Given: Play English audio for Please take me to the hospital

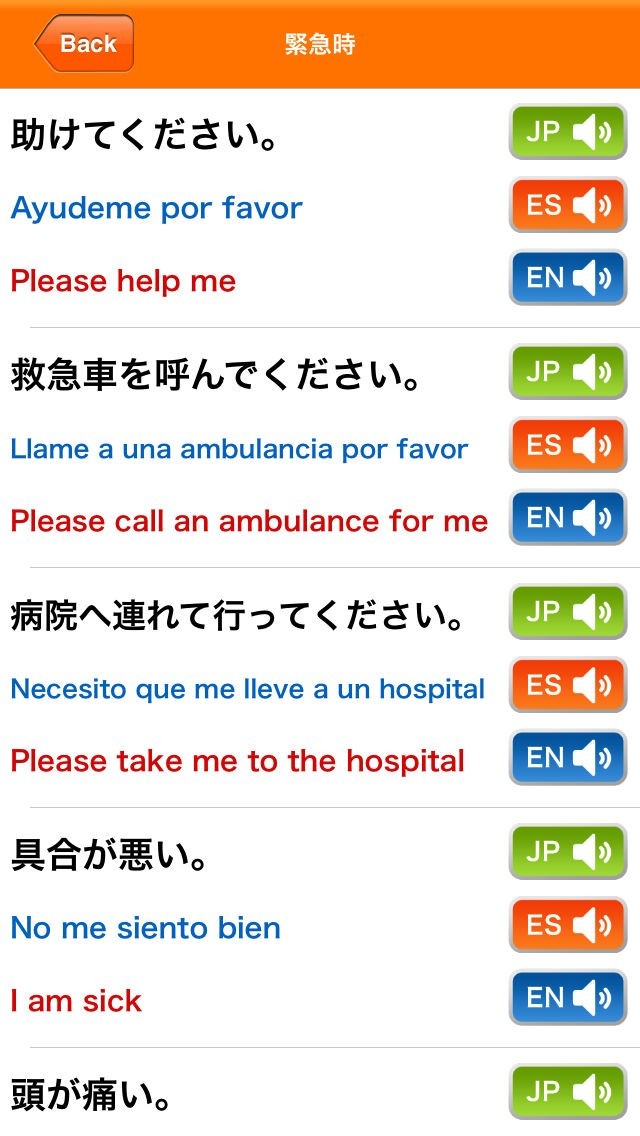Looking at the screenshot, I should (x=568, y=758).
